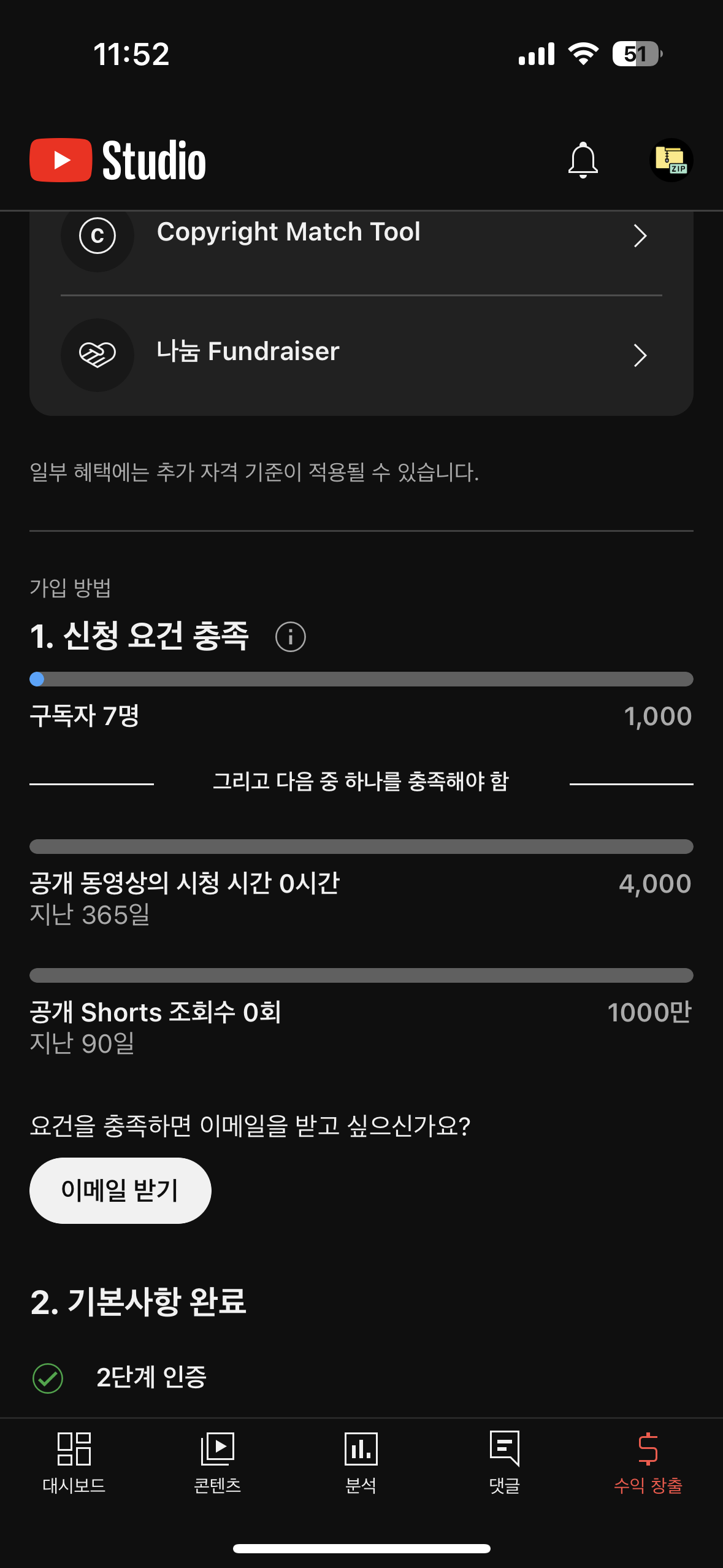Open the YouTube Studio notifications bell
723x1568 pixels.
582,160
